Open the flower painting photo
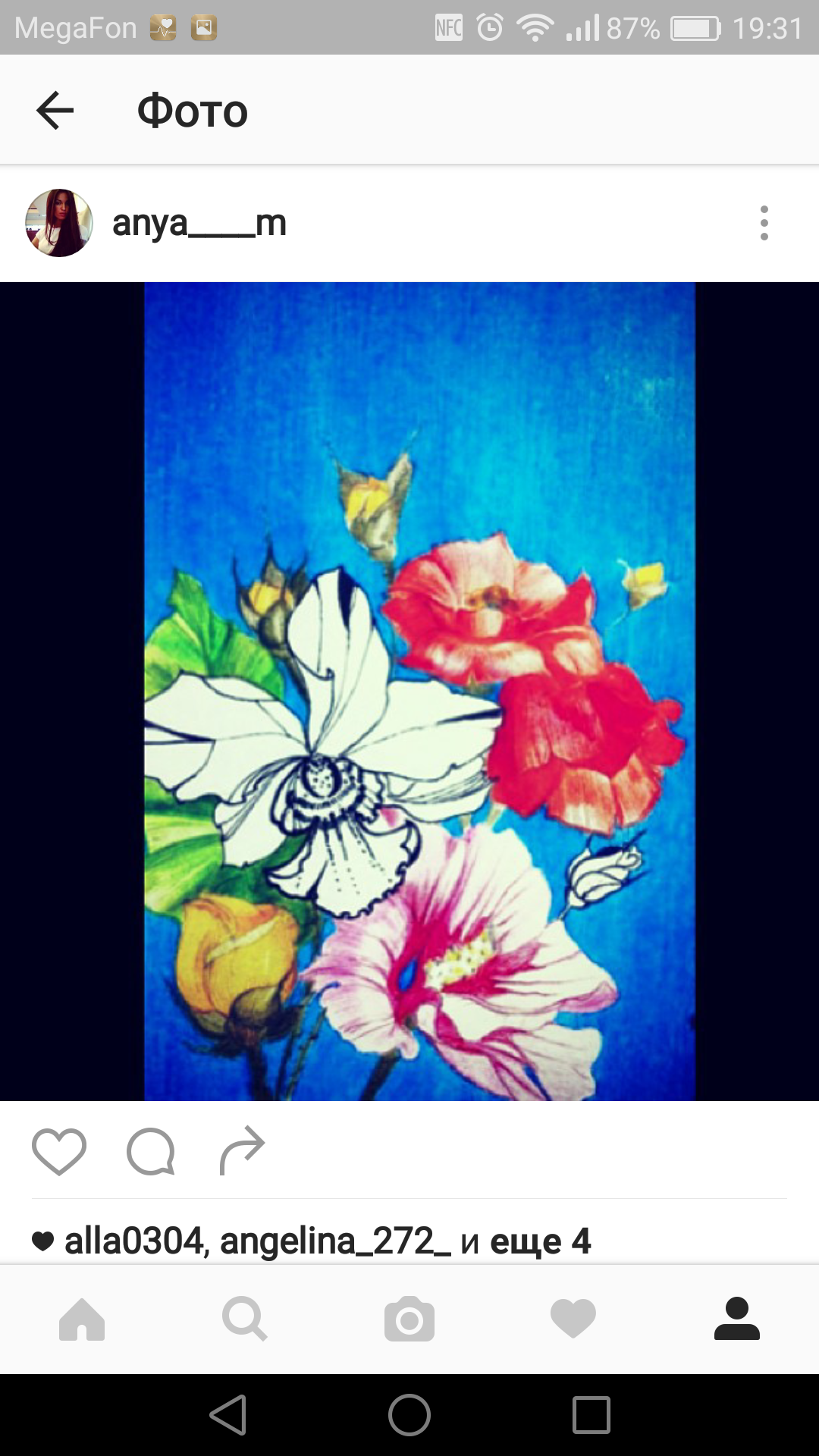819x1456 pixels. click(x=419, y=690)
